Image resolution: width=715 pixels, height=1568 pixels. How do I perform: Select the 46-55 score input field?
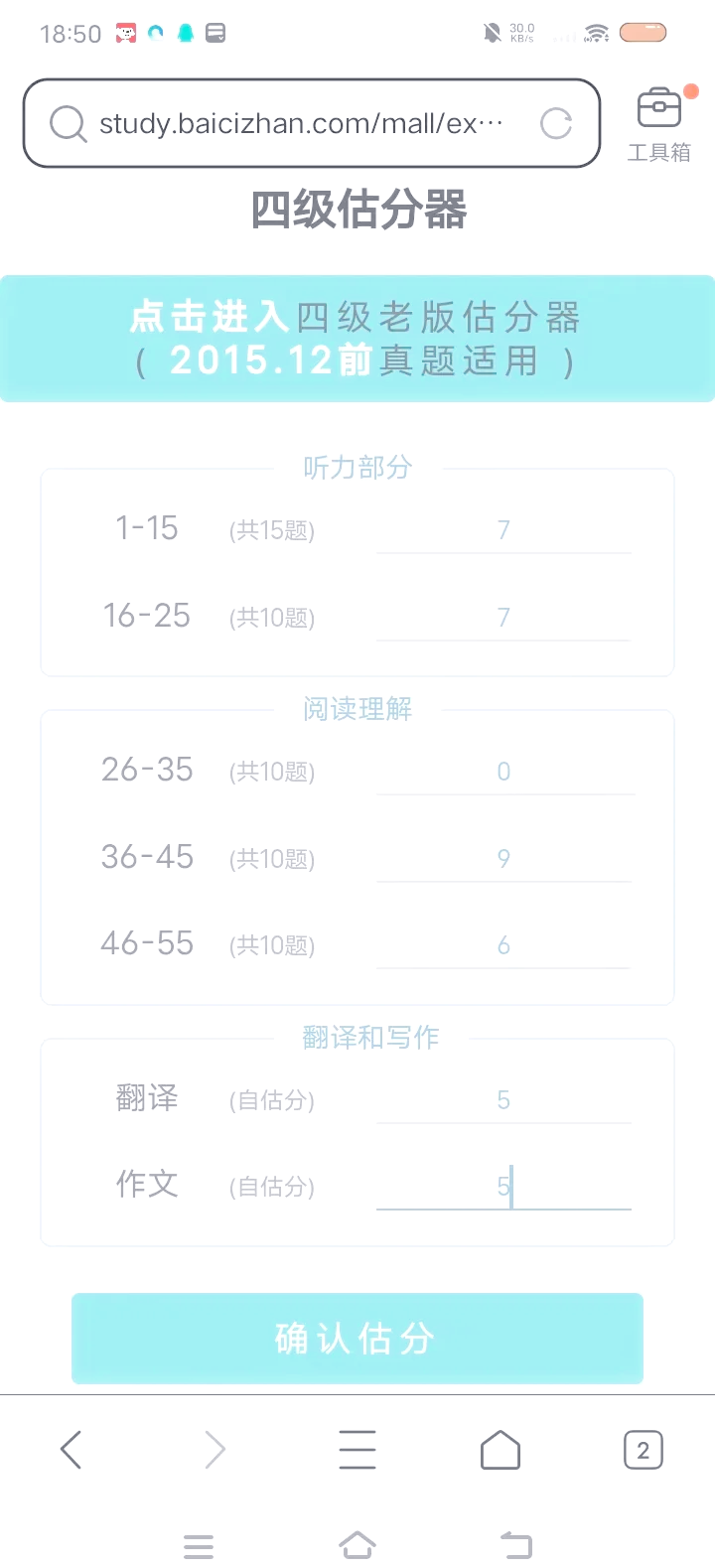pos(503,944)
